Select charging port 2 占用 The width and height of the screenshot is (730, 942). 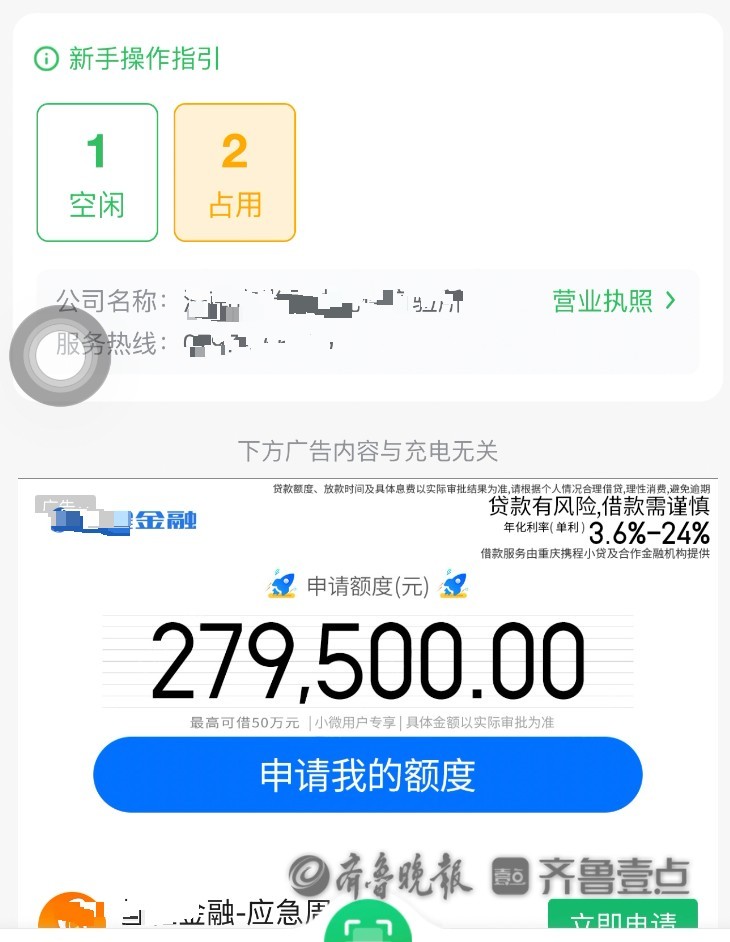tap(235, 173)
